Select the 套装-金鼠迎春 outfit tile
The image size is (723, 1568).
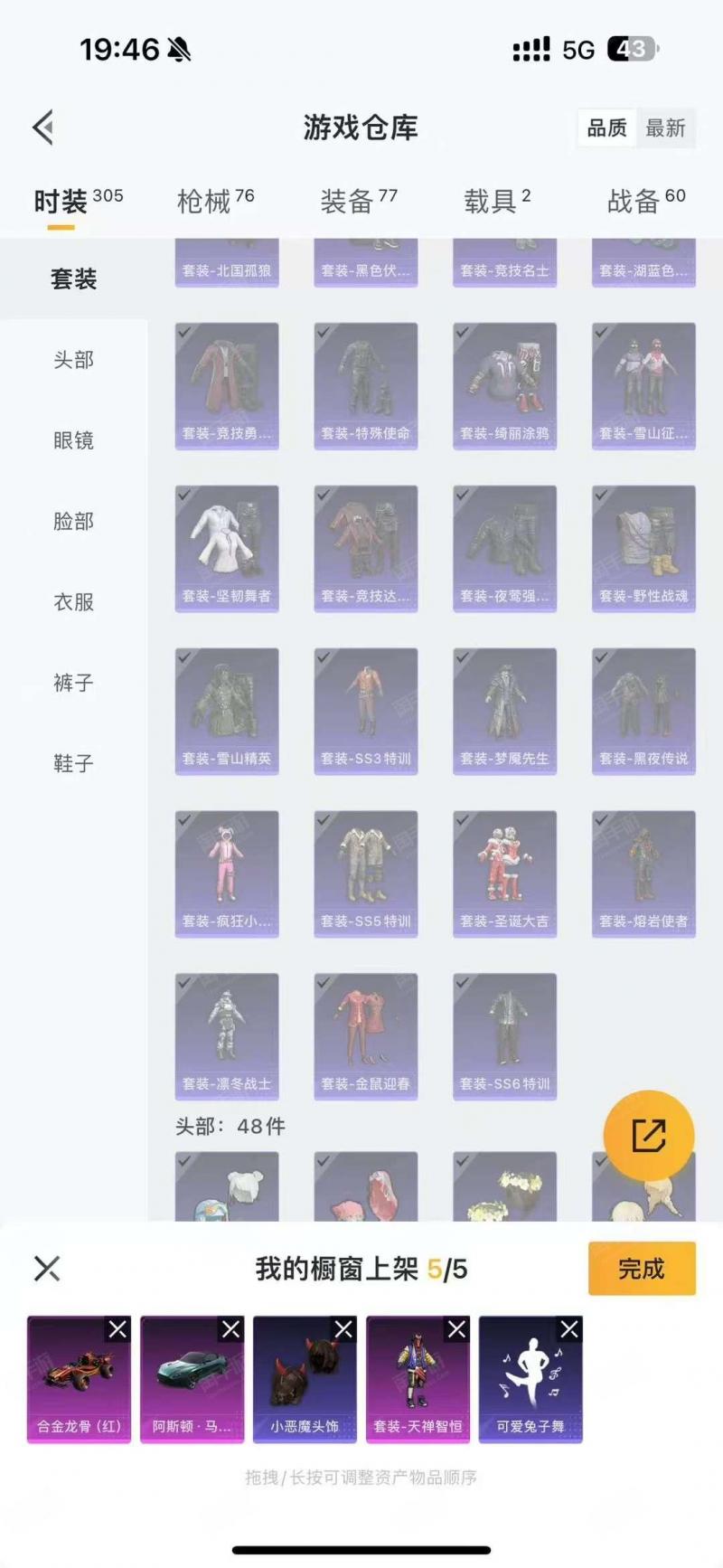coord(366,1037)
